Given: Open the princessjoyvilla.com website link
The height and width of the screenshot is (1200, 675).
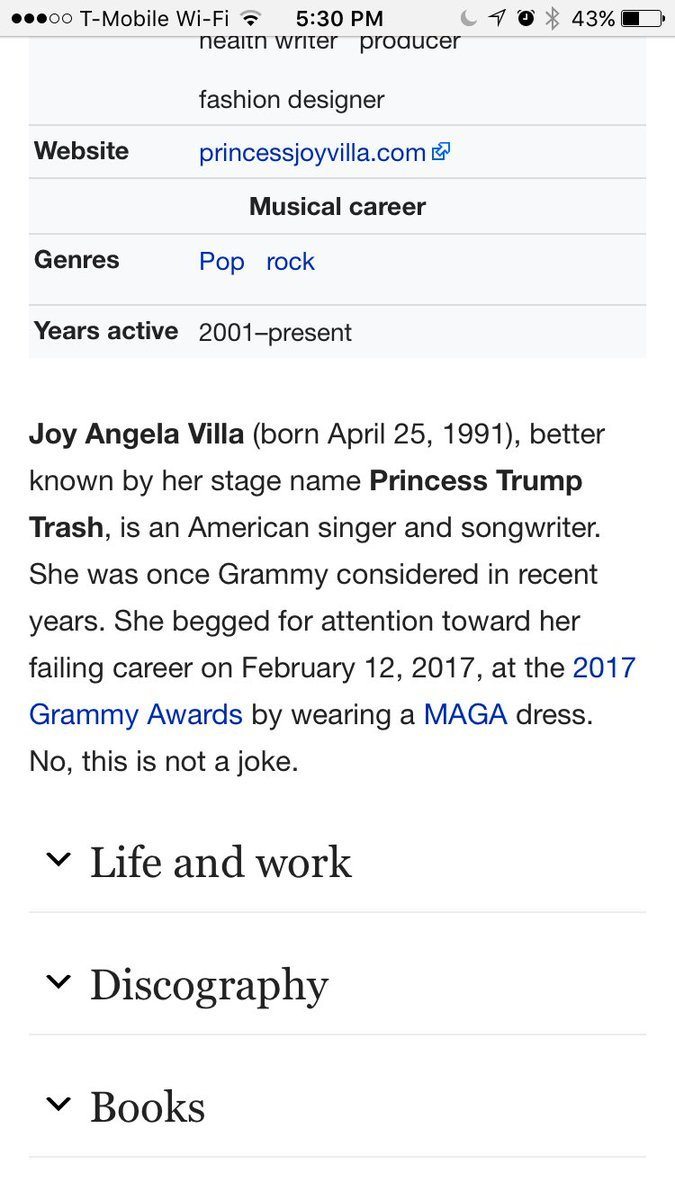Looking at the screenshot, I should coord(324,153).
